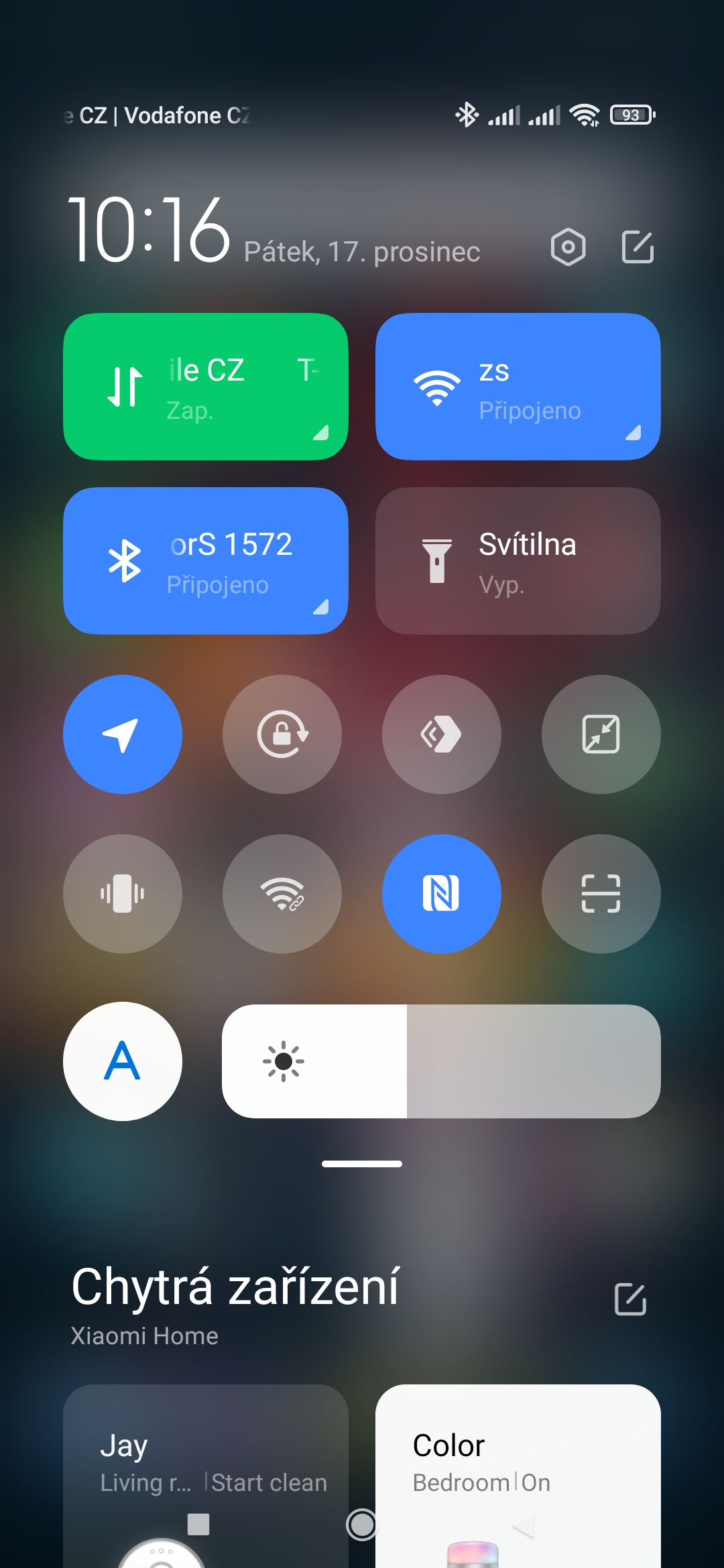The width and height of the screenshot is (724, 1568).
Task: Toggle the double-arrow quick tile
Action: pos(441,734)
